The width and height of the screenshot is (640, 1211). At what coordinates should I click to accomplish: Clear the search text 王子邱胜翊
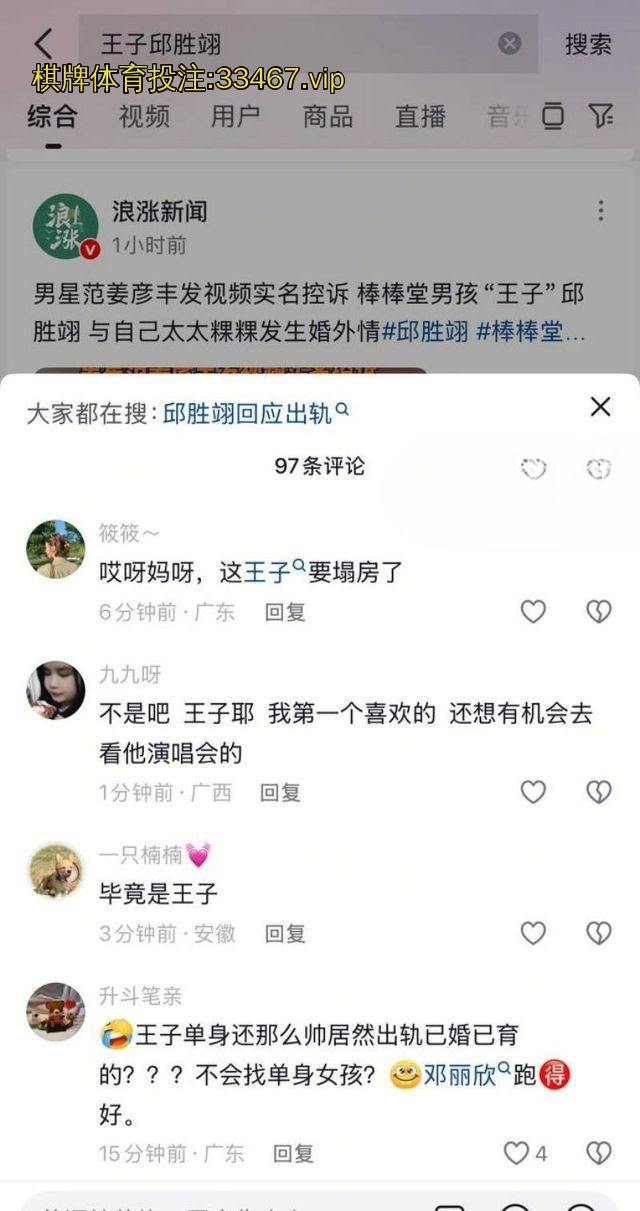tap(510, 44)
